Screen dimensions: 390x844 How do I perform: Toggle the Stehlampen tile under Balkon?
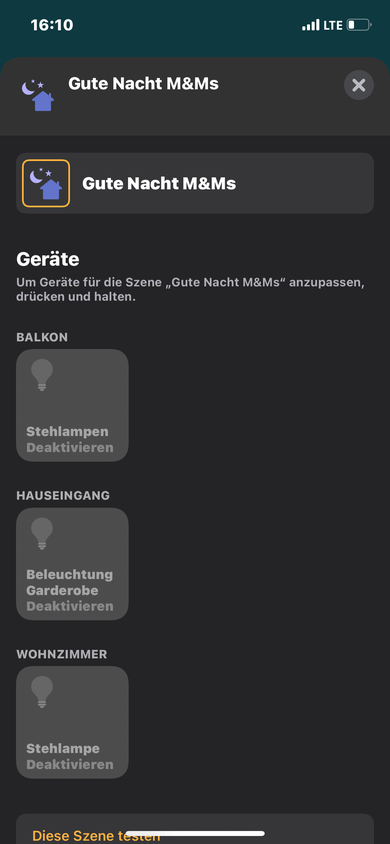73,405
